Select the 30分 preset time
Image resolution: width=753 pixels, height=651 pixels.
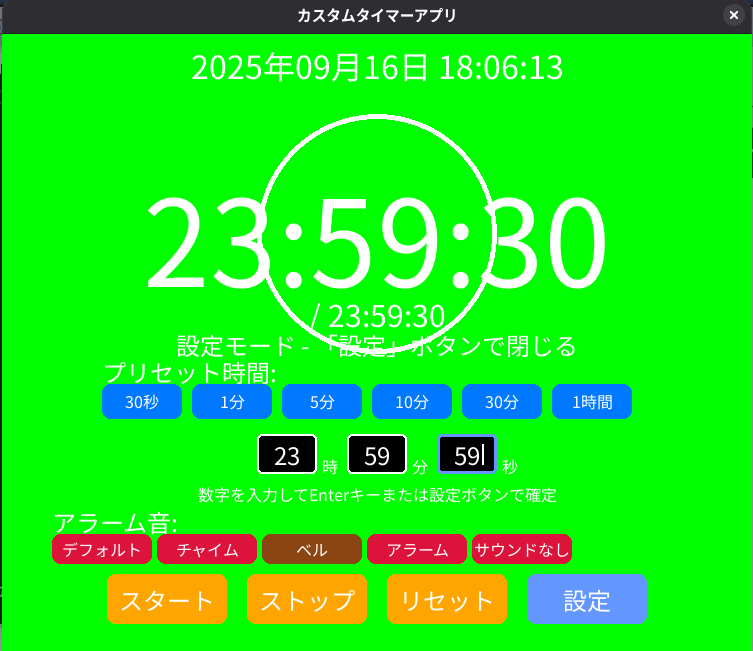[502, 402]
